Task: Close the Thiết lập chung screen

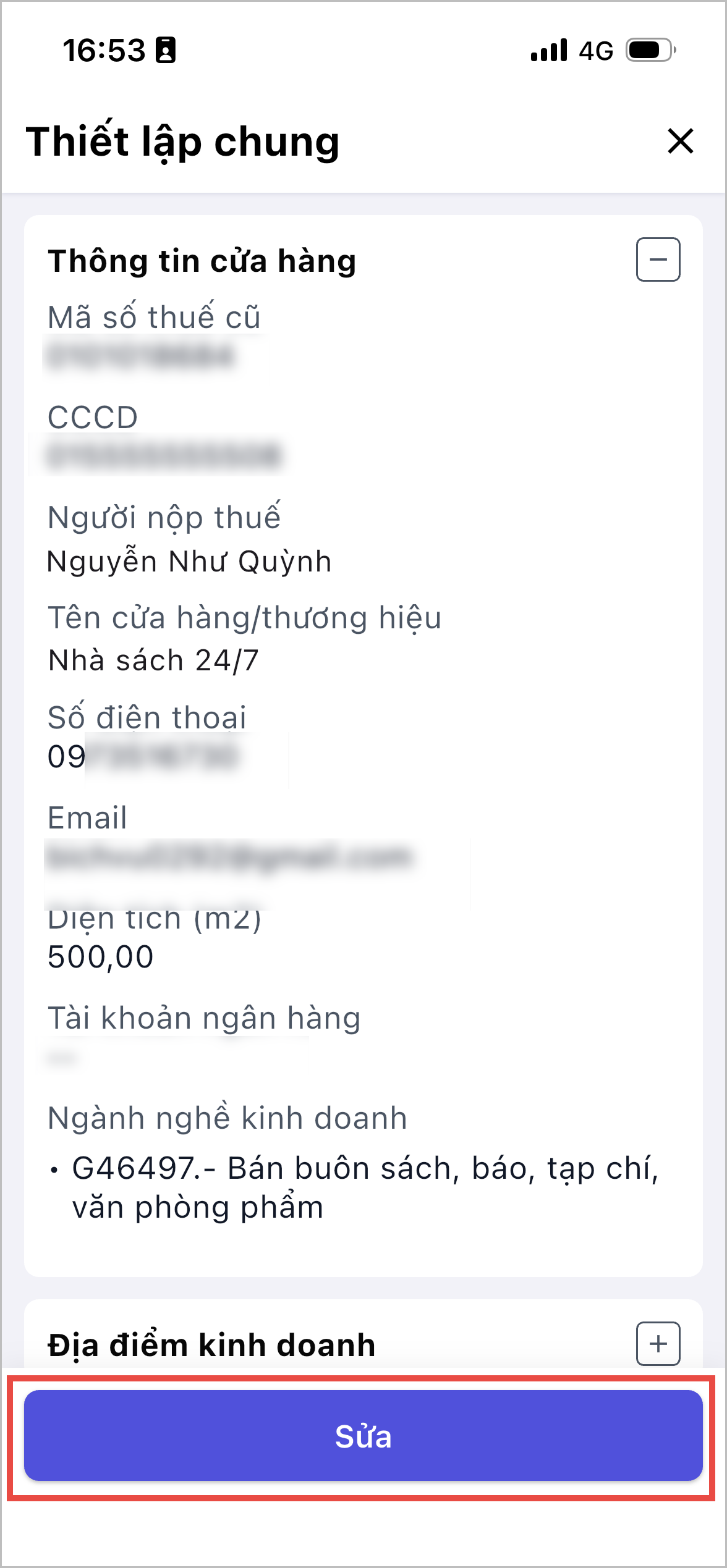Action: tap(680, 141)
